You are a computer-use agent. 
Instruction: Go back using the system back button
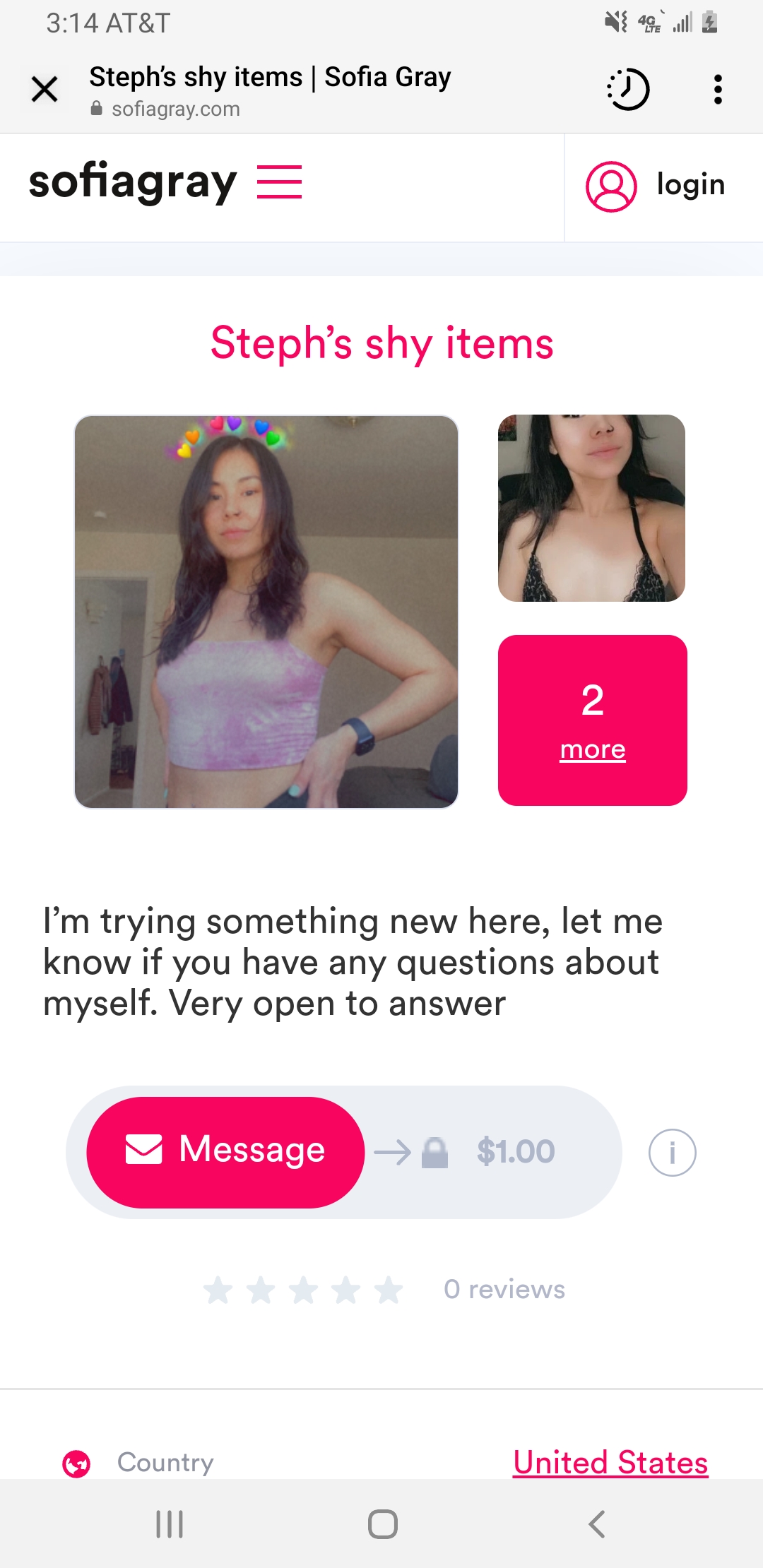[x=597, y=1524]
